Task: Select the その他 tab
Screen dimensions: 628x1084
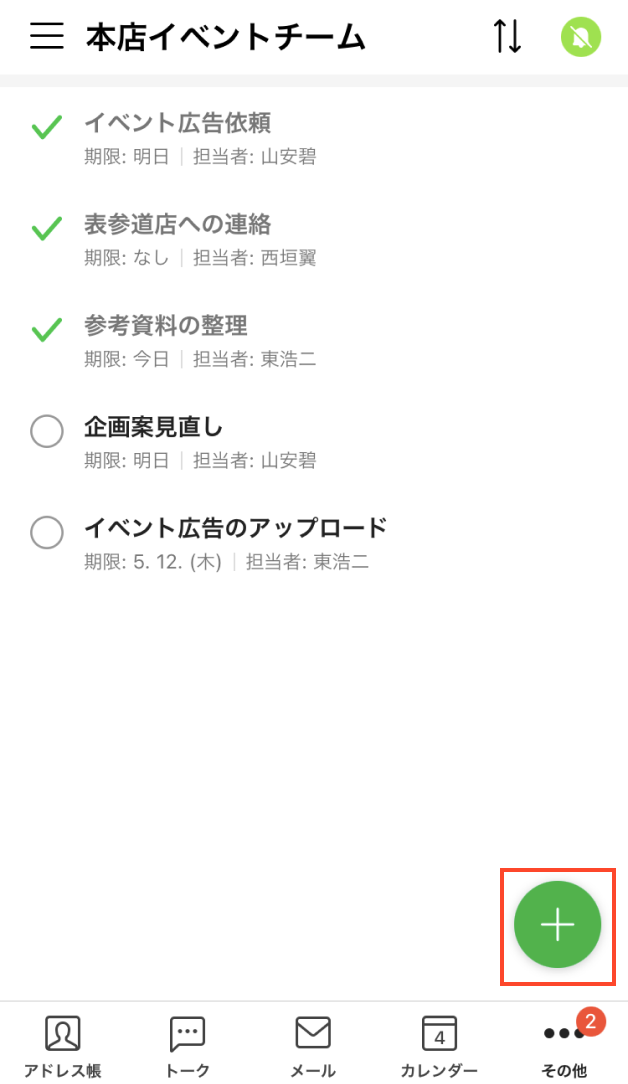Action: point(565,1045)
